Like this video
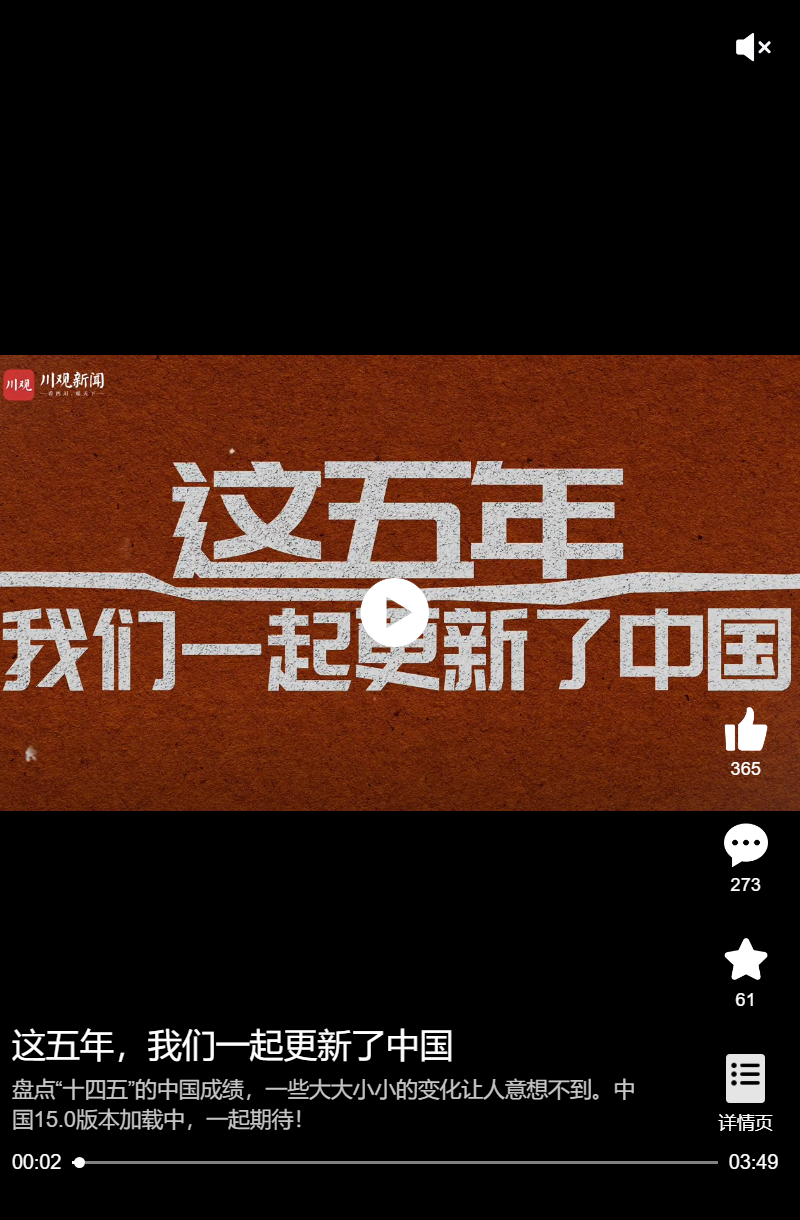The height and width of the screenshot is (1220, 800). click(745, 730)
